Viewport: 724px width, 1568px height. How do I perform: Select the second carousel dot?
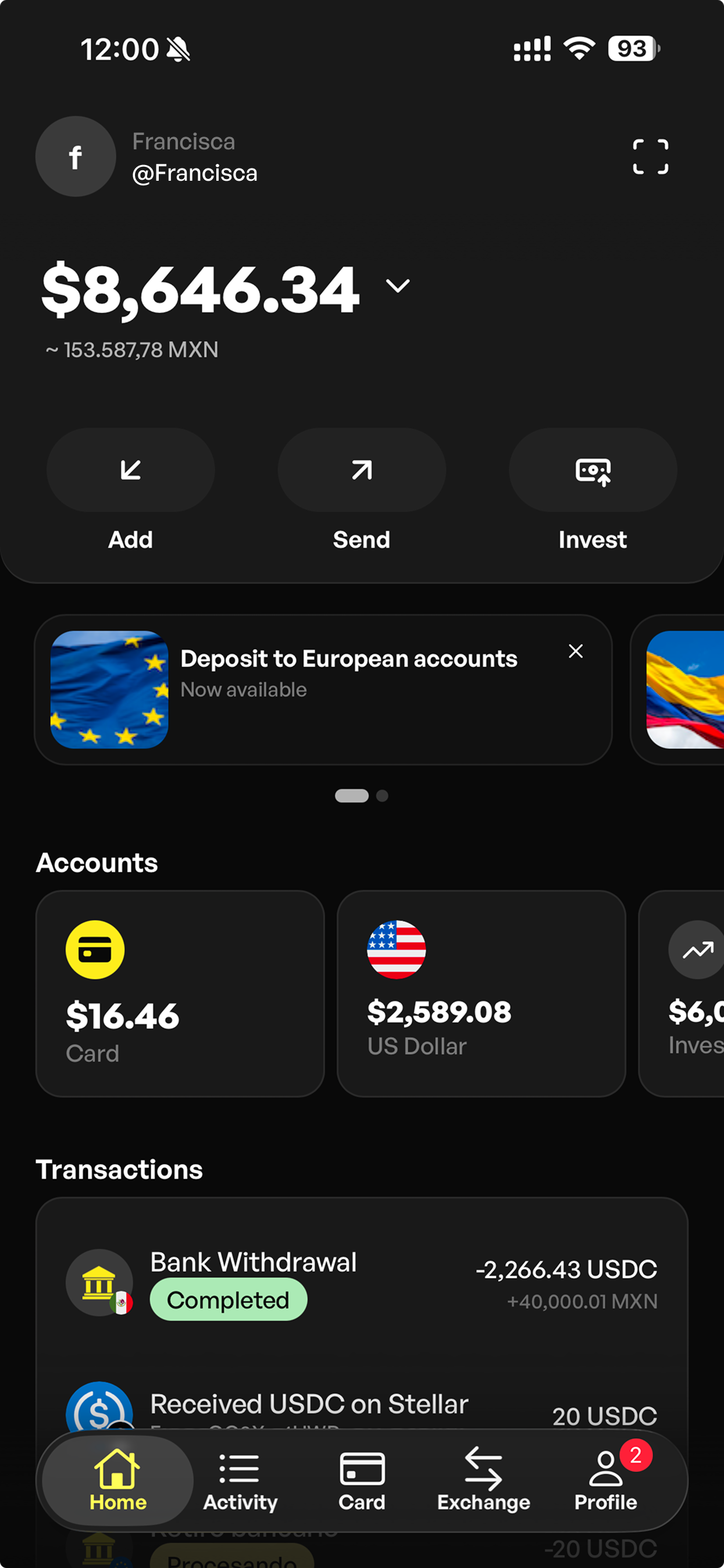tap(383, 796)
